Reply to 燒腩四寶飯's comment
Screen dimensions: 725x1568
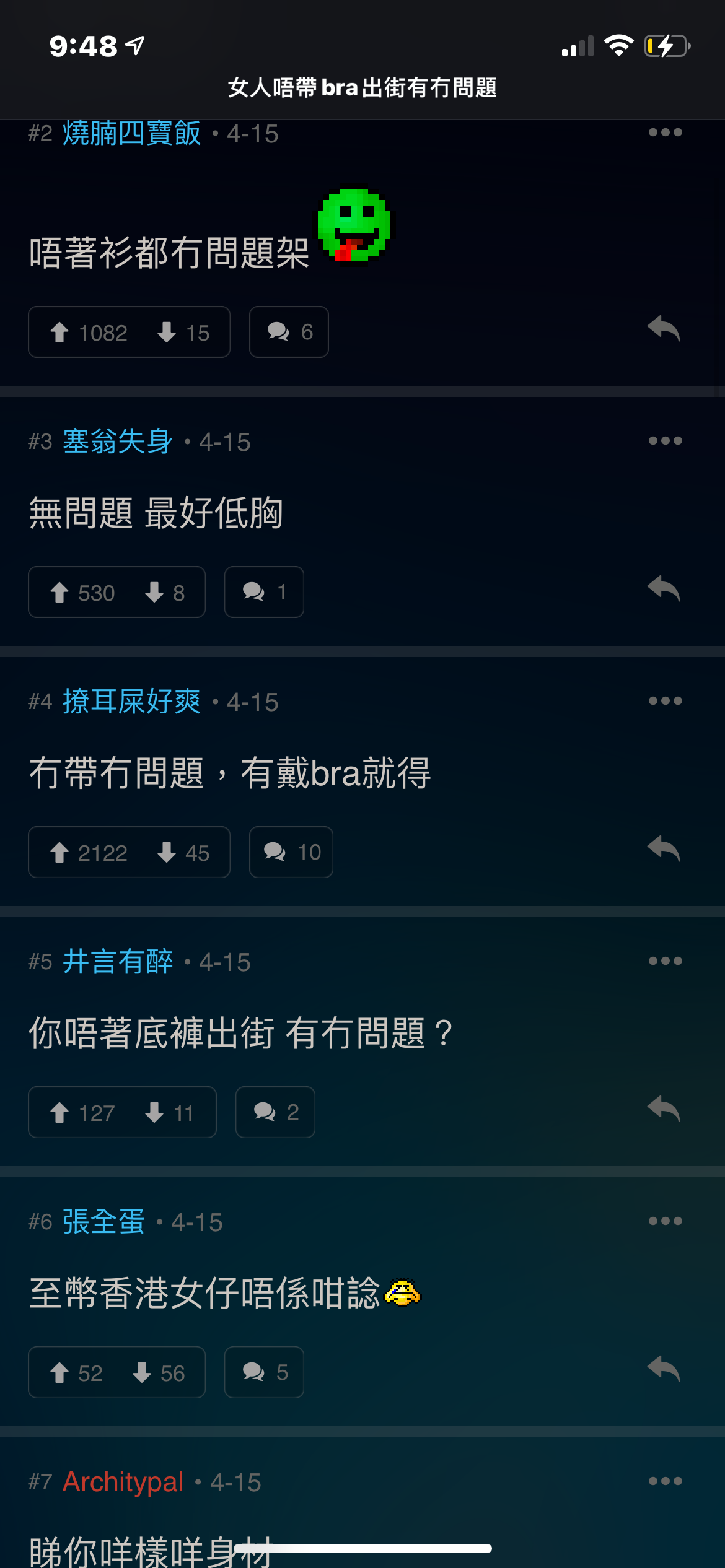click(x=664, y=328)
